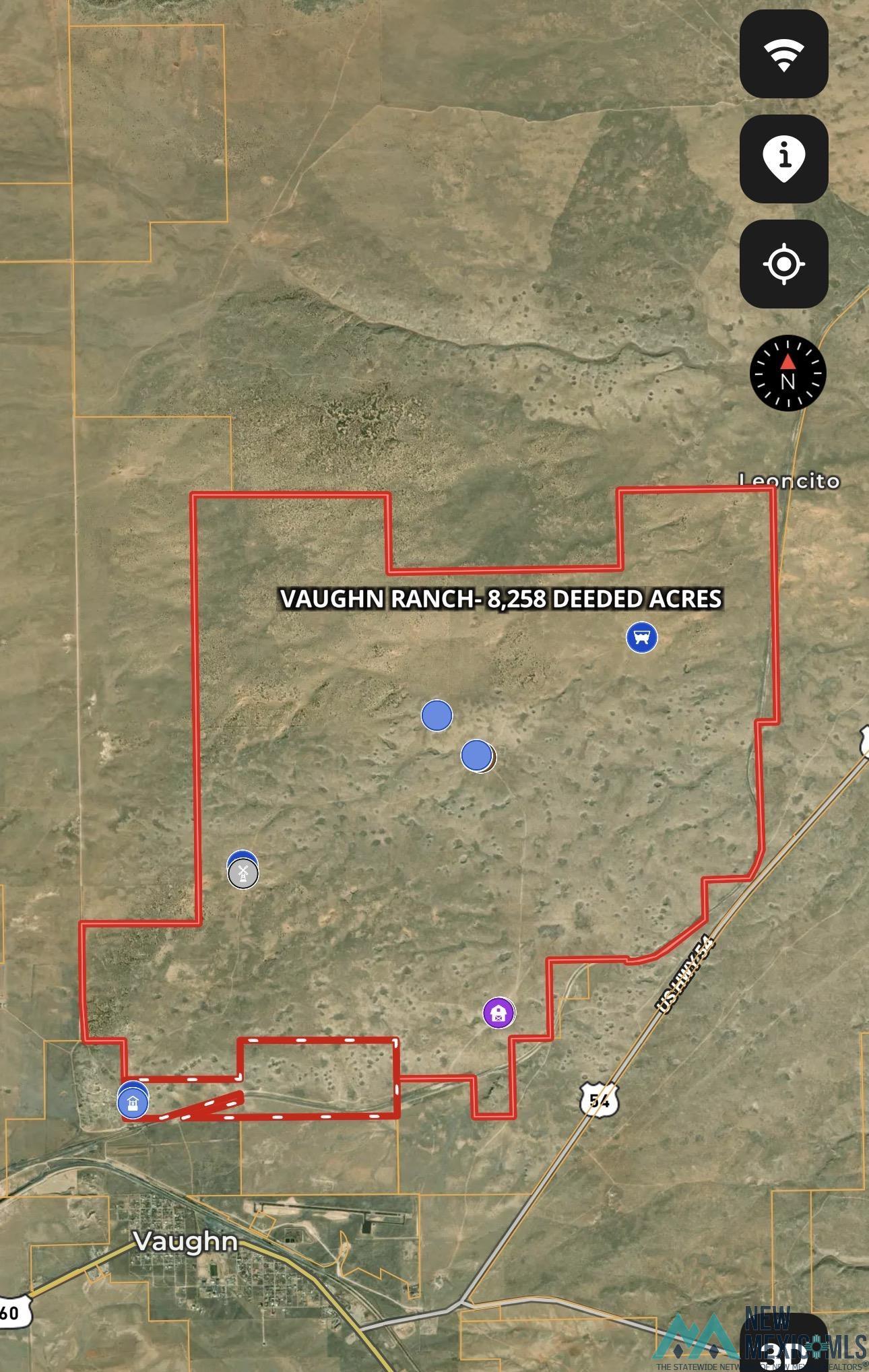
Task: Center map on my location
Action: [783, 264]
